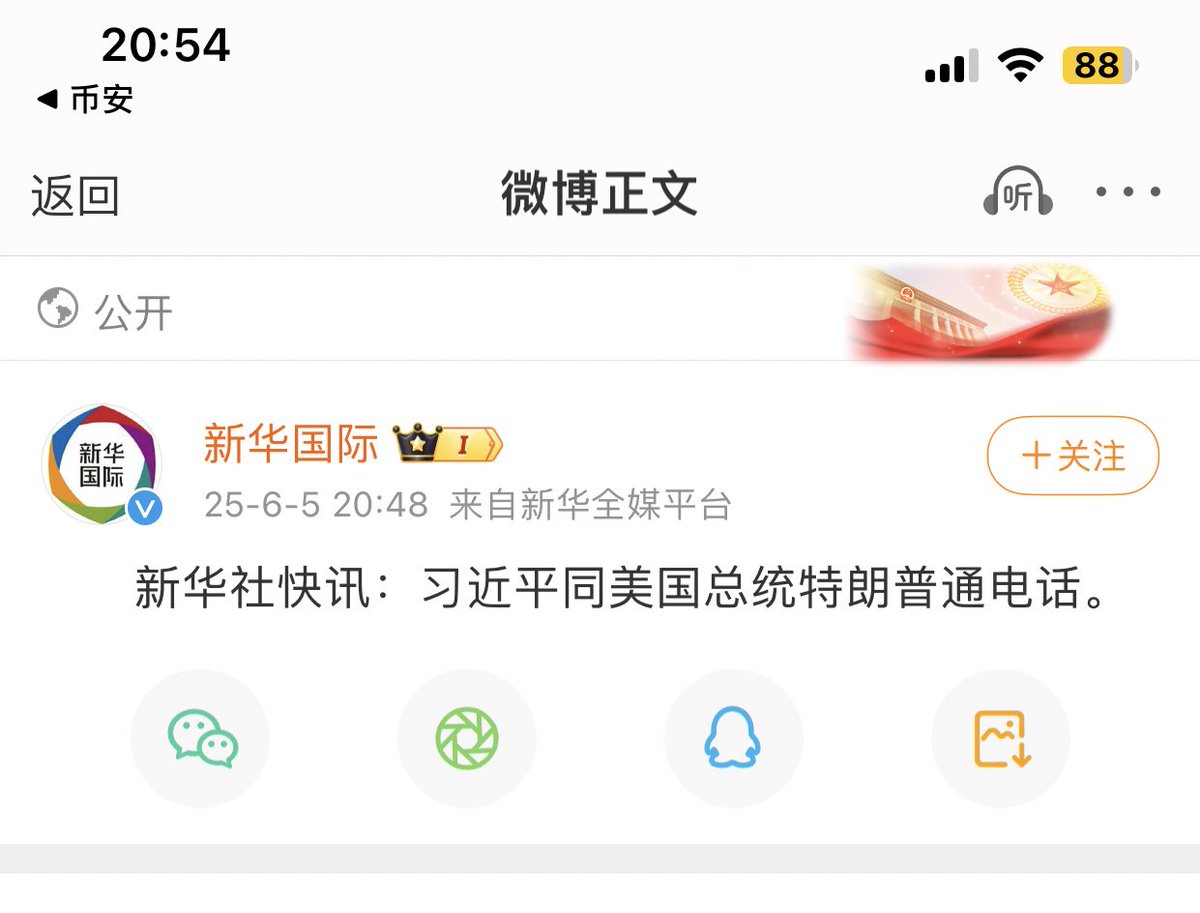Open the listen (听) audio feature

[x=1017, y=194]
